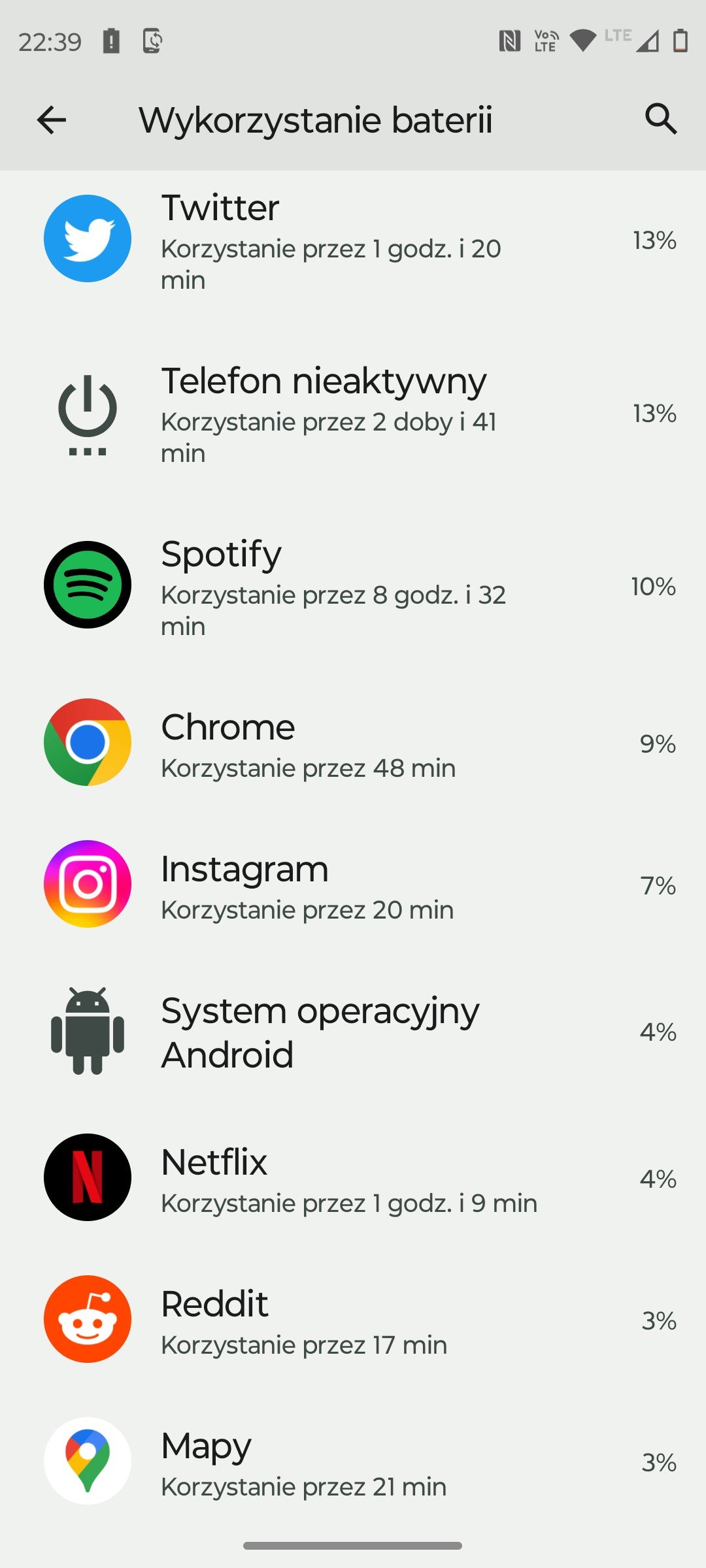Tap System operacyjny Android entry

tap(353, 1032)
